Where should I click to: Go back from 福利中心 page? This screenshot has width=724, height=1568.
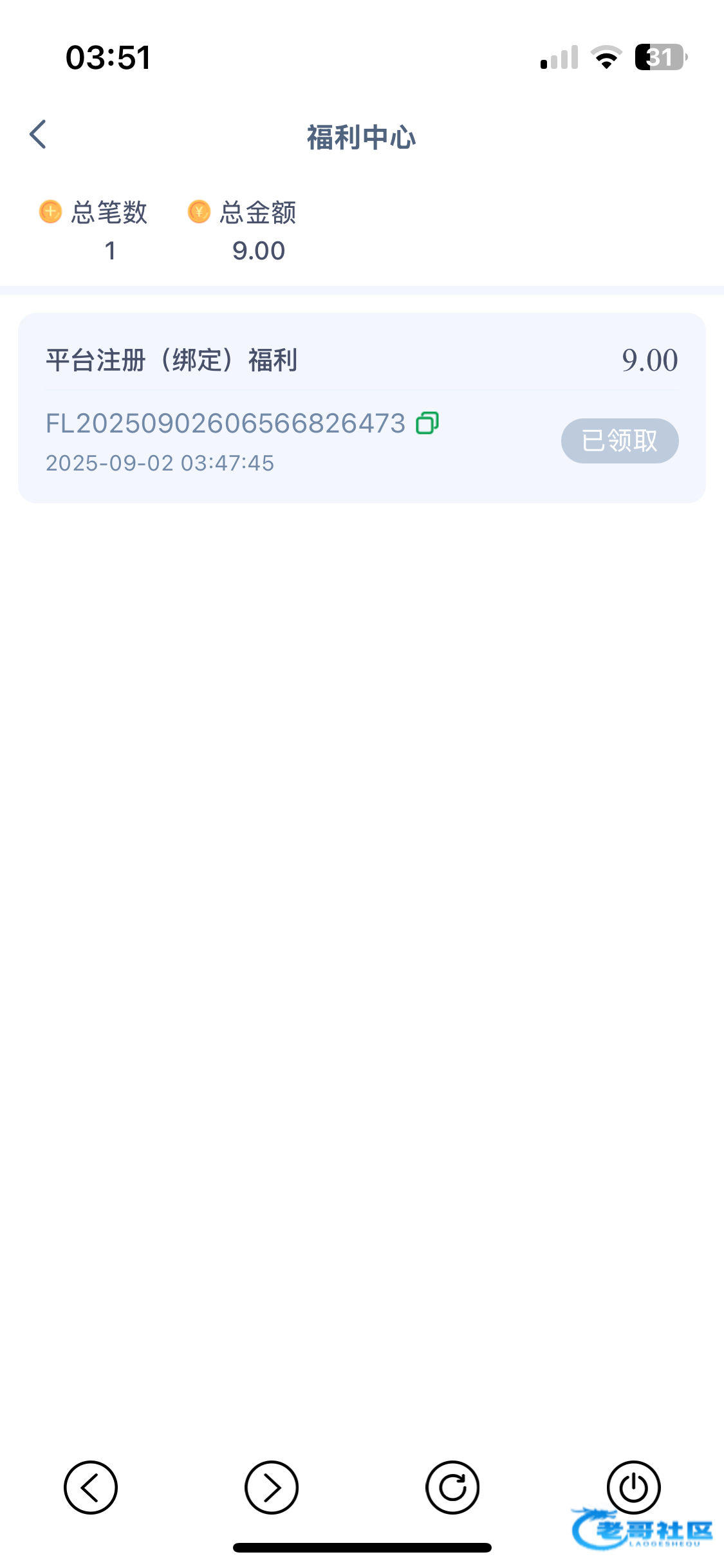(39, 135)
